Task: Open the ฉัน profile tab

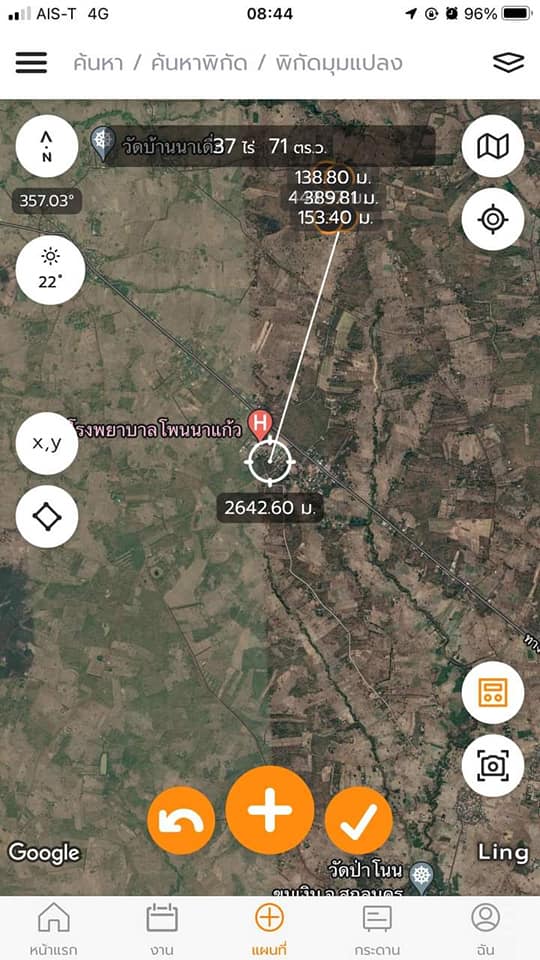Action: click(x=486, y=929)
